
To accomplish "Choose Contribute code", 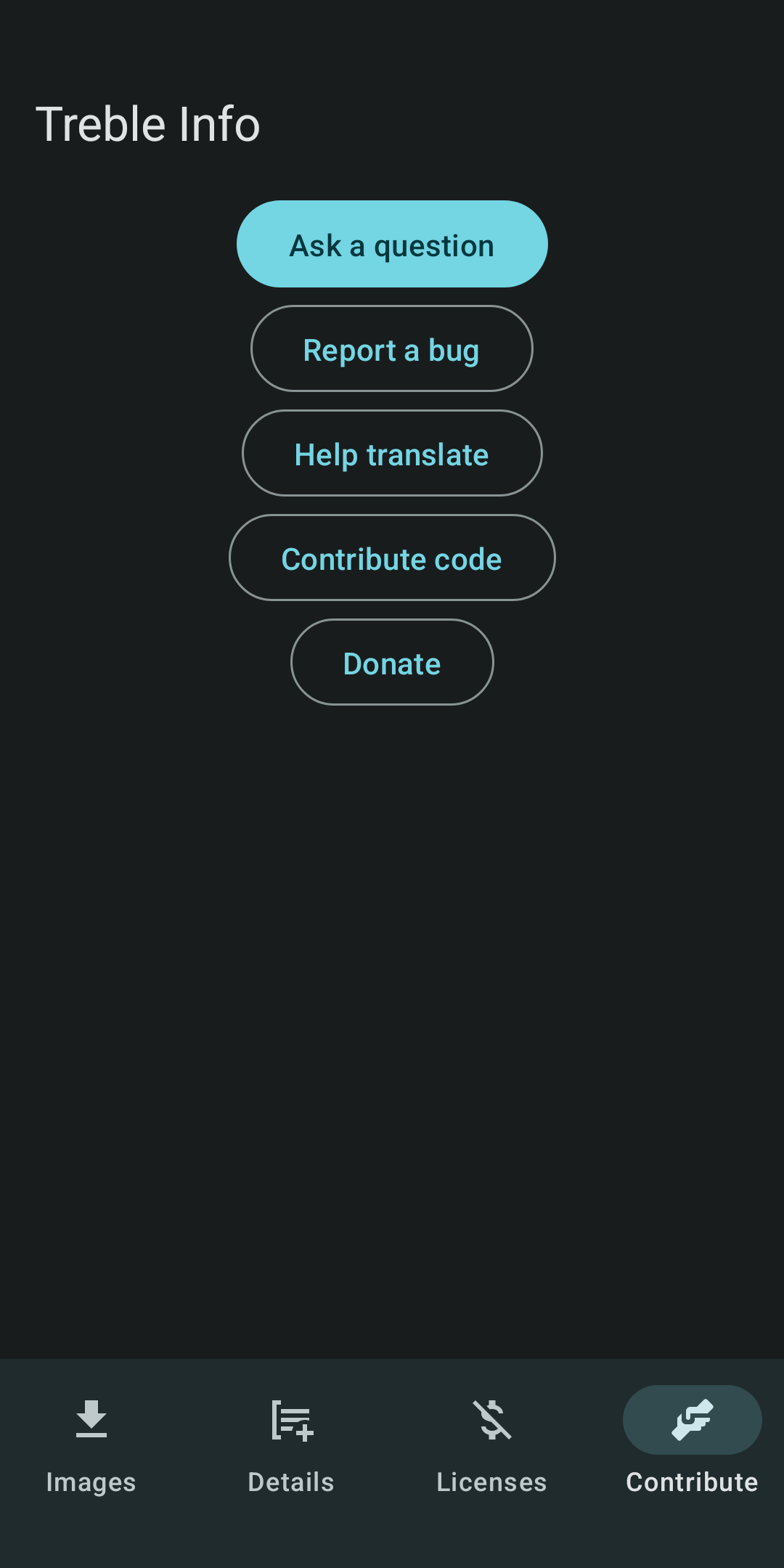I will (392, 558).
